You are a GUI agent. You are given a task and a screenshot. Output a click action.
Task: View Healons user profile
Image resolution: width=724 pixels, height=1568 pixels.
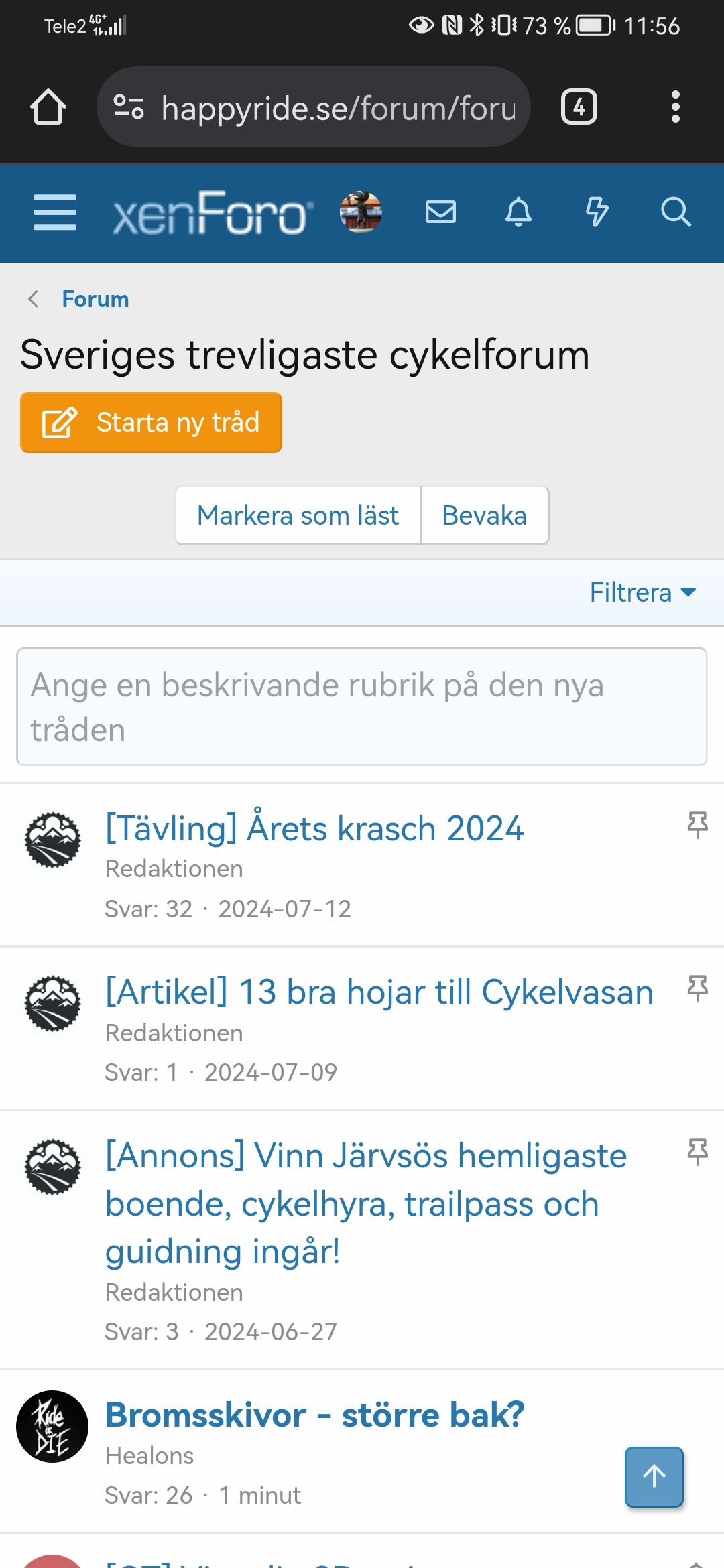[x=149, y=1455]
